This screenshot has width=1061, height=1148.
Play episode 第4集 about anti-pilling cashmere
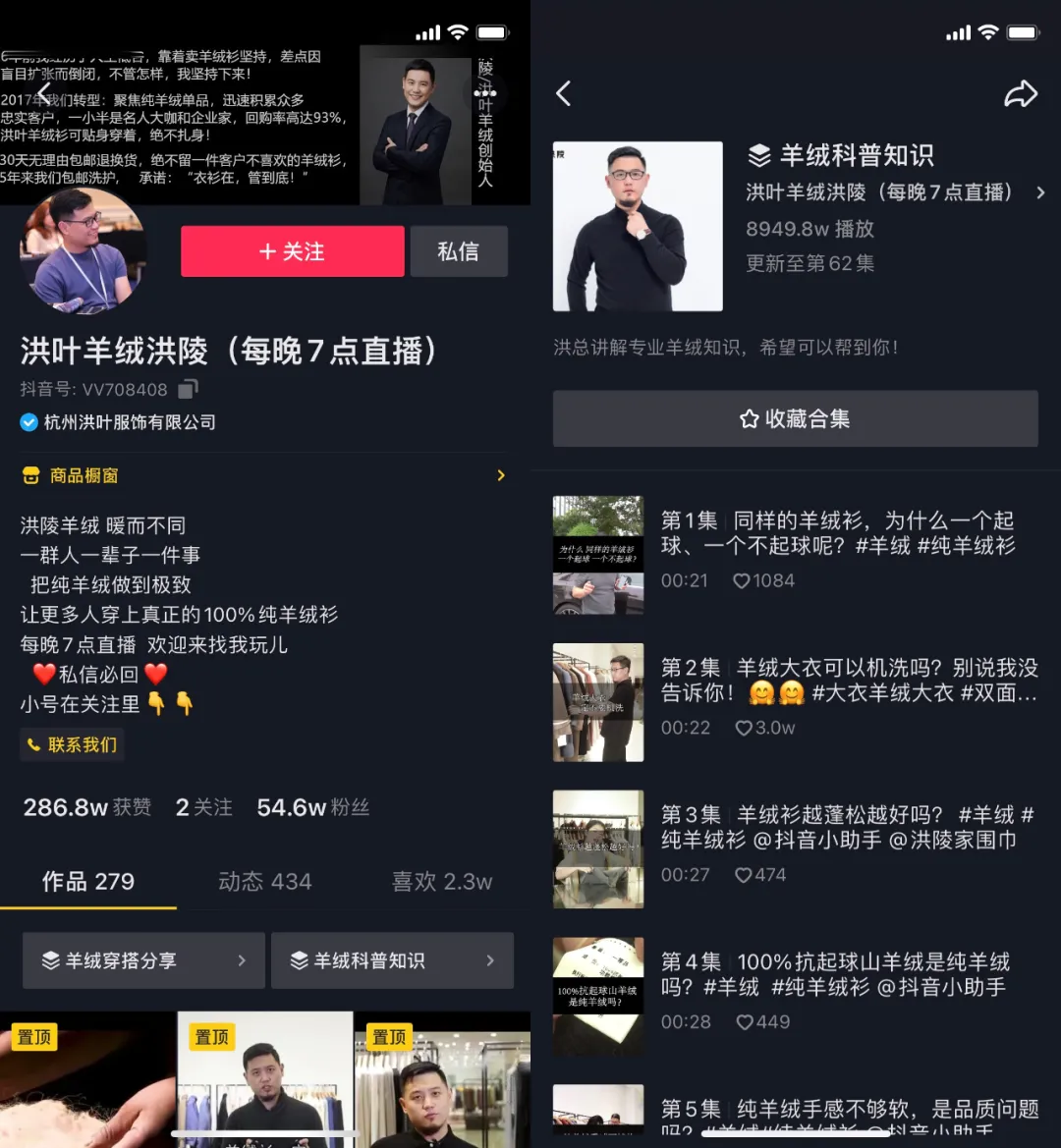(x=597, y=996)
